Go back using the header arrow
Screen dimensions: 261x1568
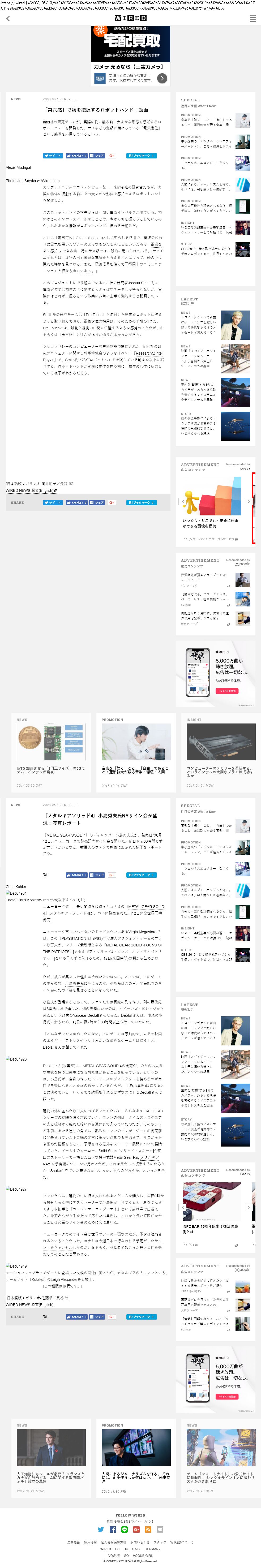8,19
